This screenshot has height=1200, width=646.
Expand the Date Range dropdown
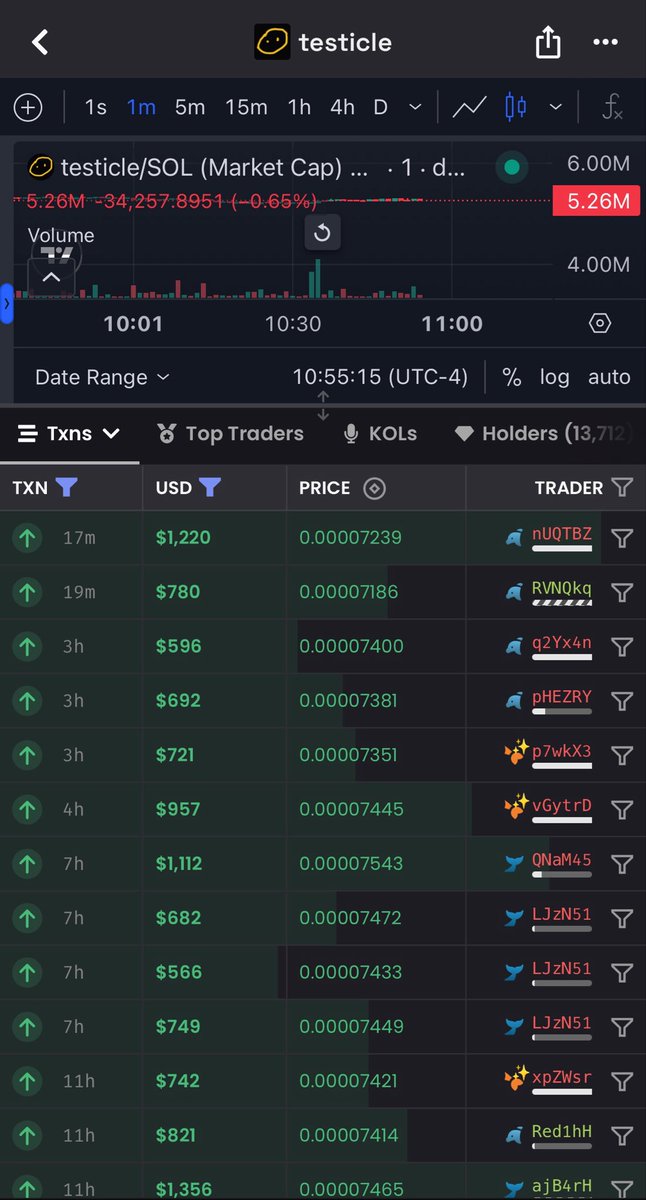[102, 377]
